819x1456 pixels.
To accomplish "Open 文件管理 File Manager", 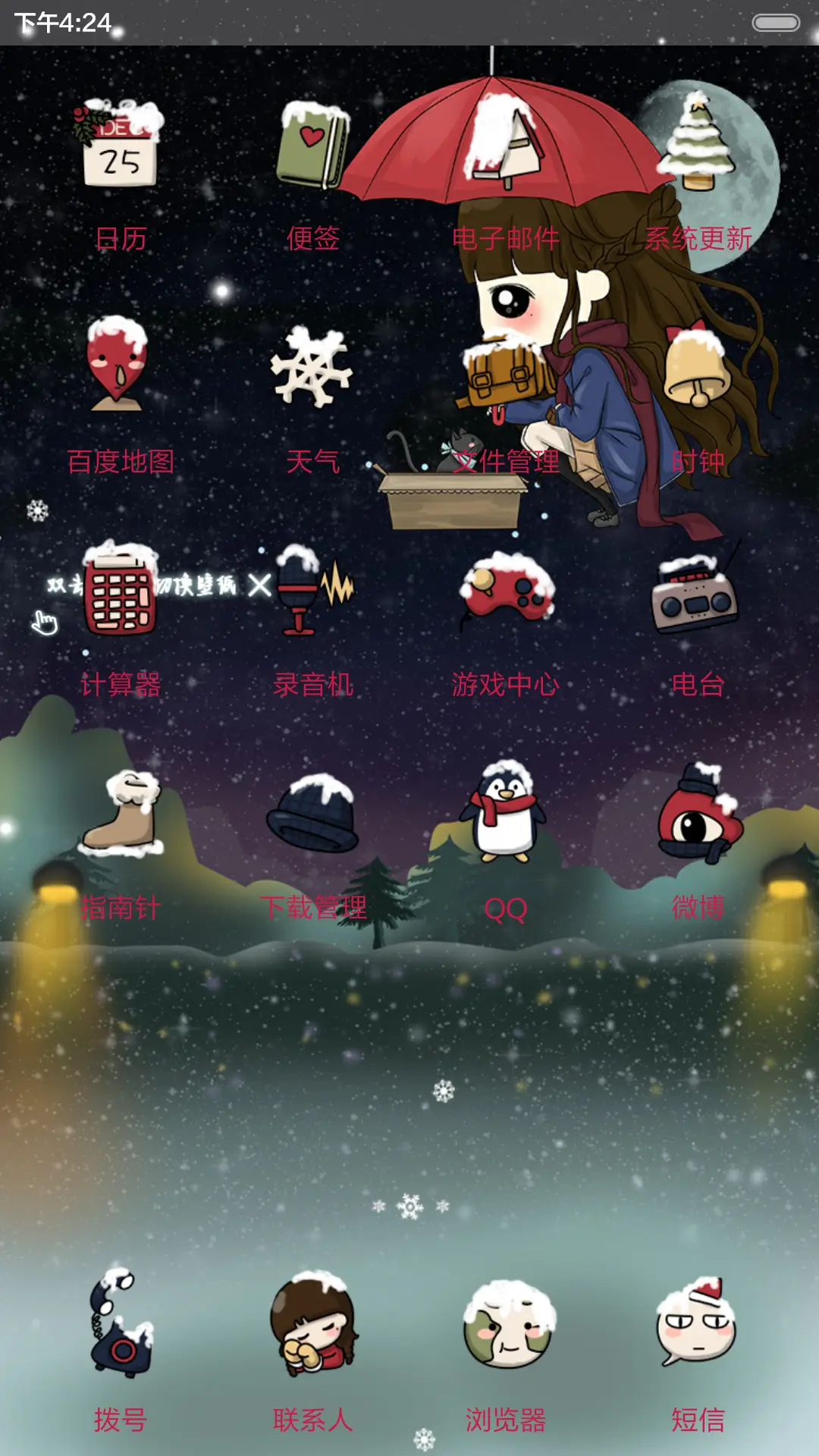I will pyautogui.click(x=504, y=372).
